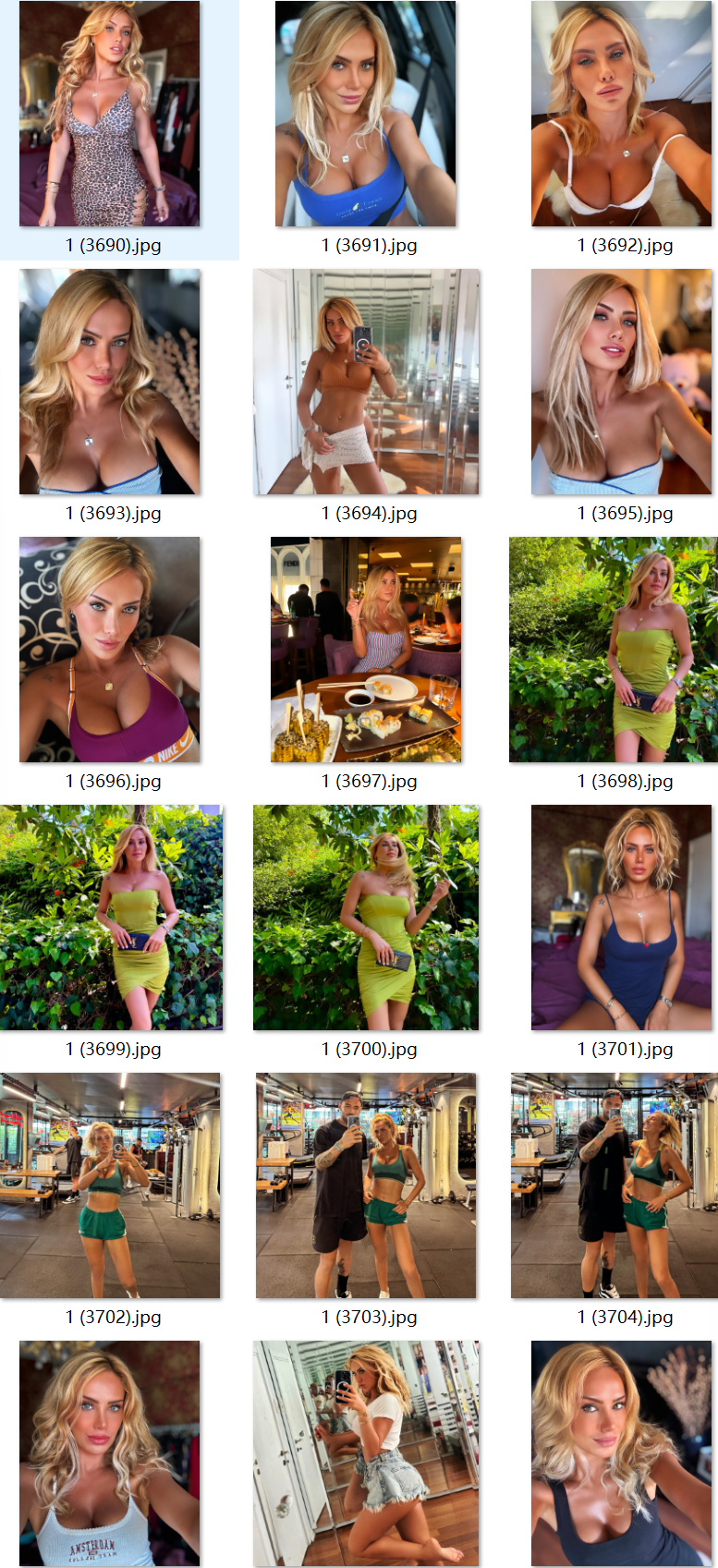718x1568 pixels.
Task: Open thumbnail 1 (3692).jpg
Action: tap(621, 114)
